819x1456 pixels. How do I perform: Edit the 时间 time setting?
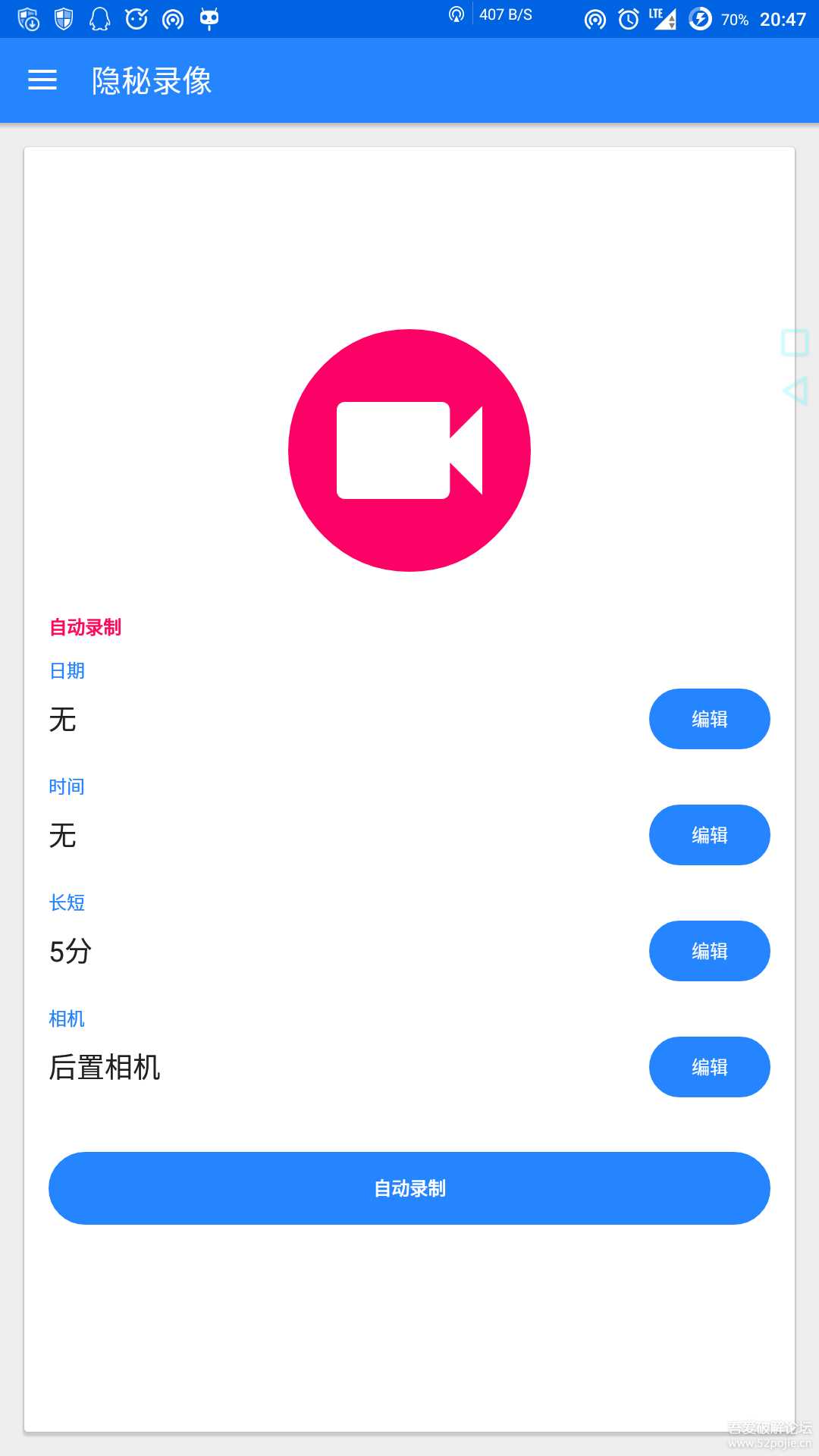(709, 835)
